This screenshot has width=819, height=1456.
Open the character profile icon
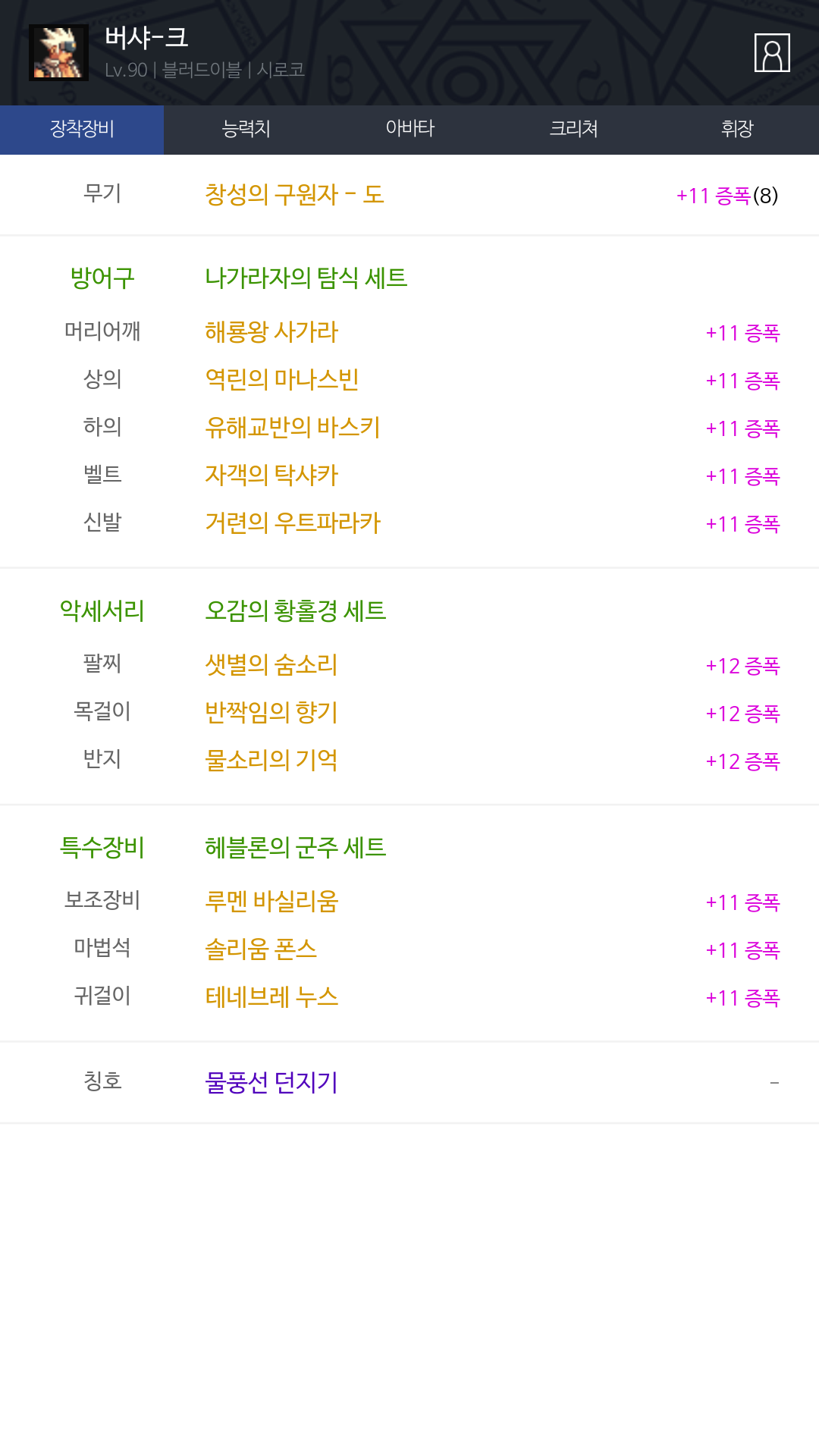click(x=772, y=53)
